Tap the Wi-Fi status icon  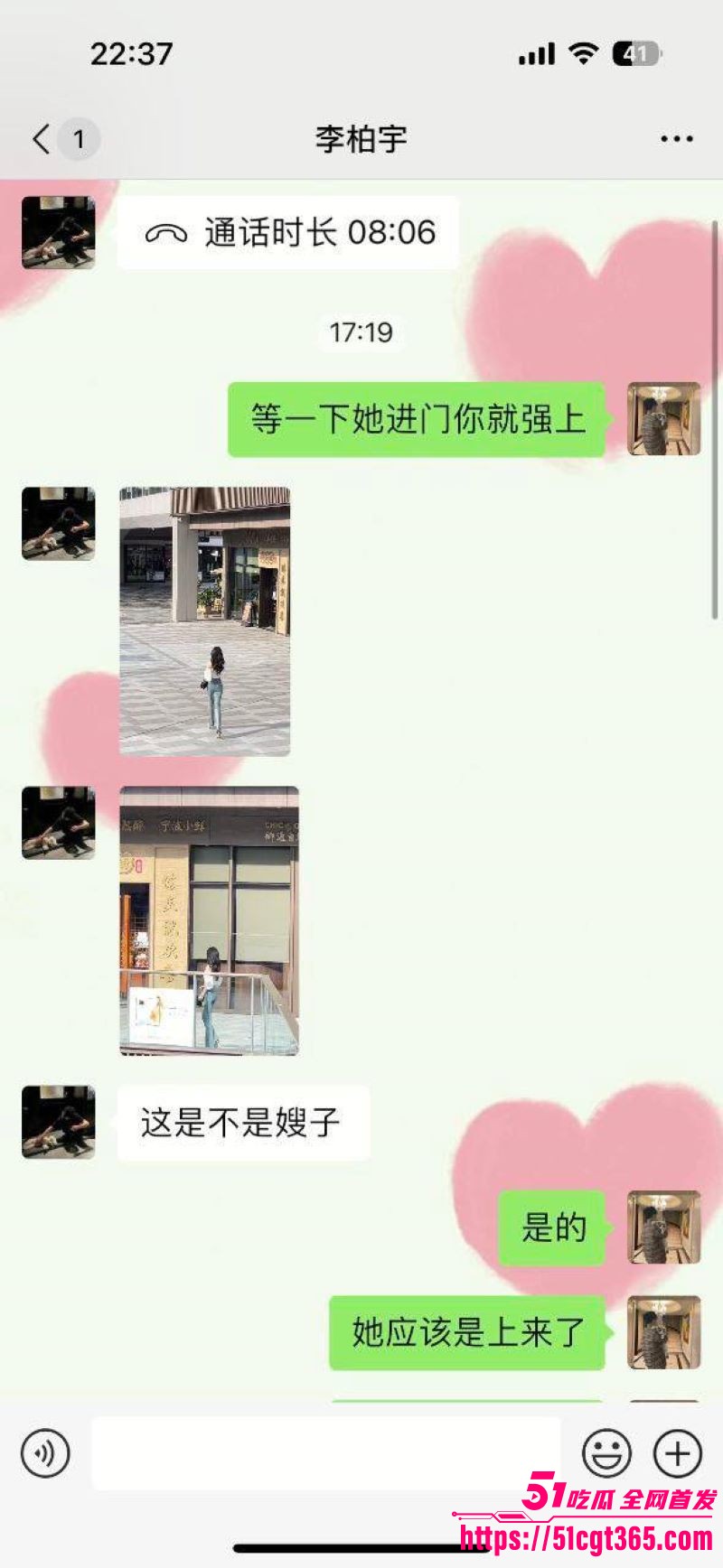[583, 54]
